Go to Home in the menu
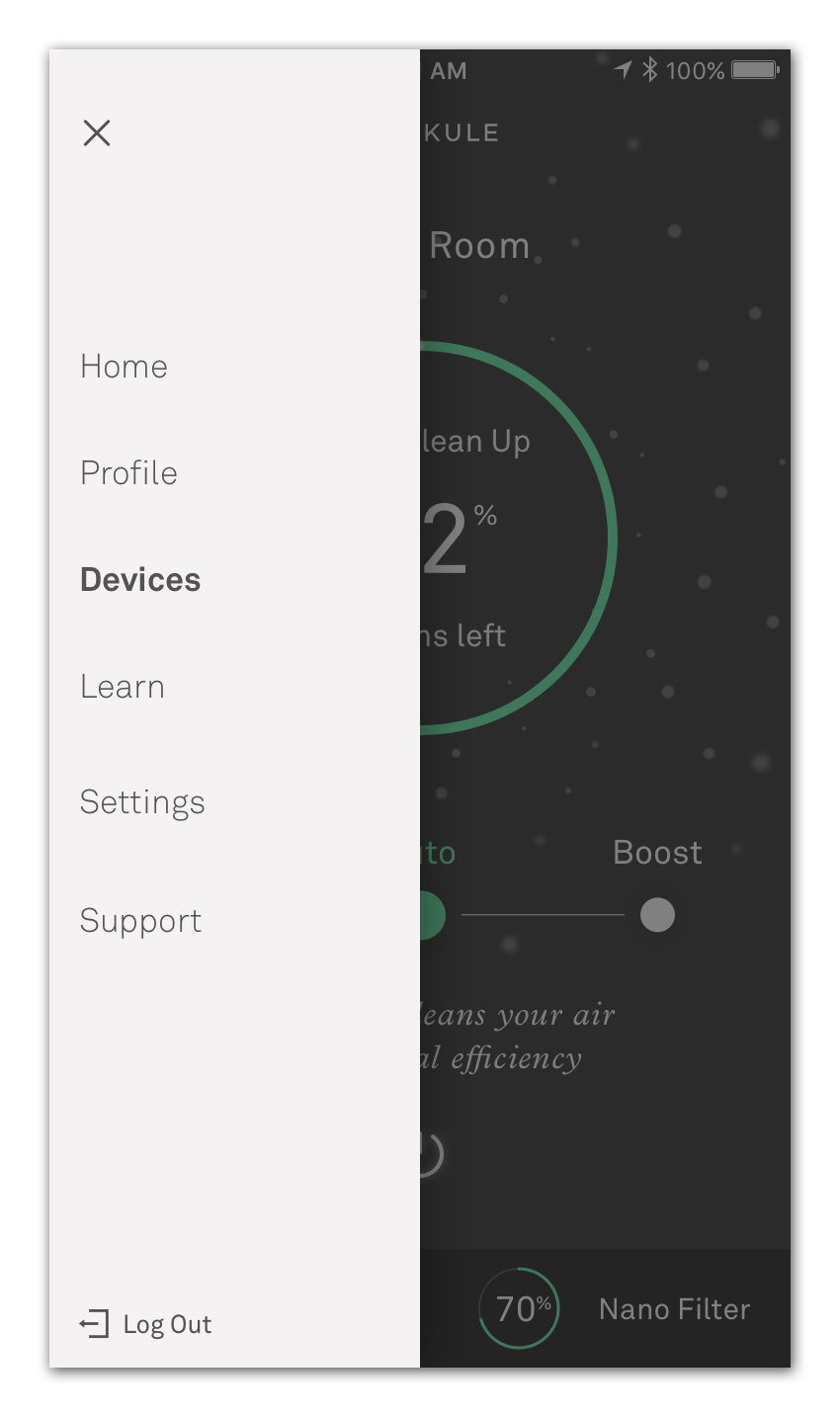This screenshot has height=1417, width=840. [124, 367]
